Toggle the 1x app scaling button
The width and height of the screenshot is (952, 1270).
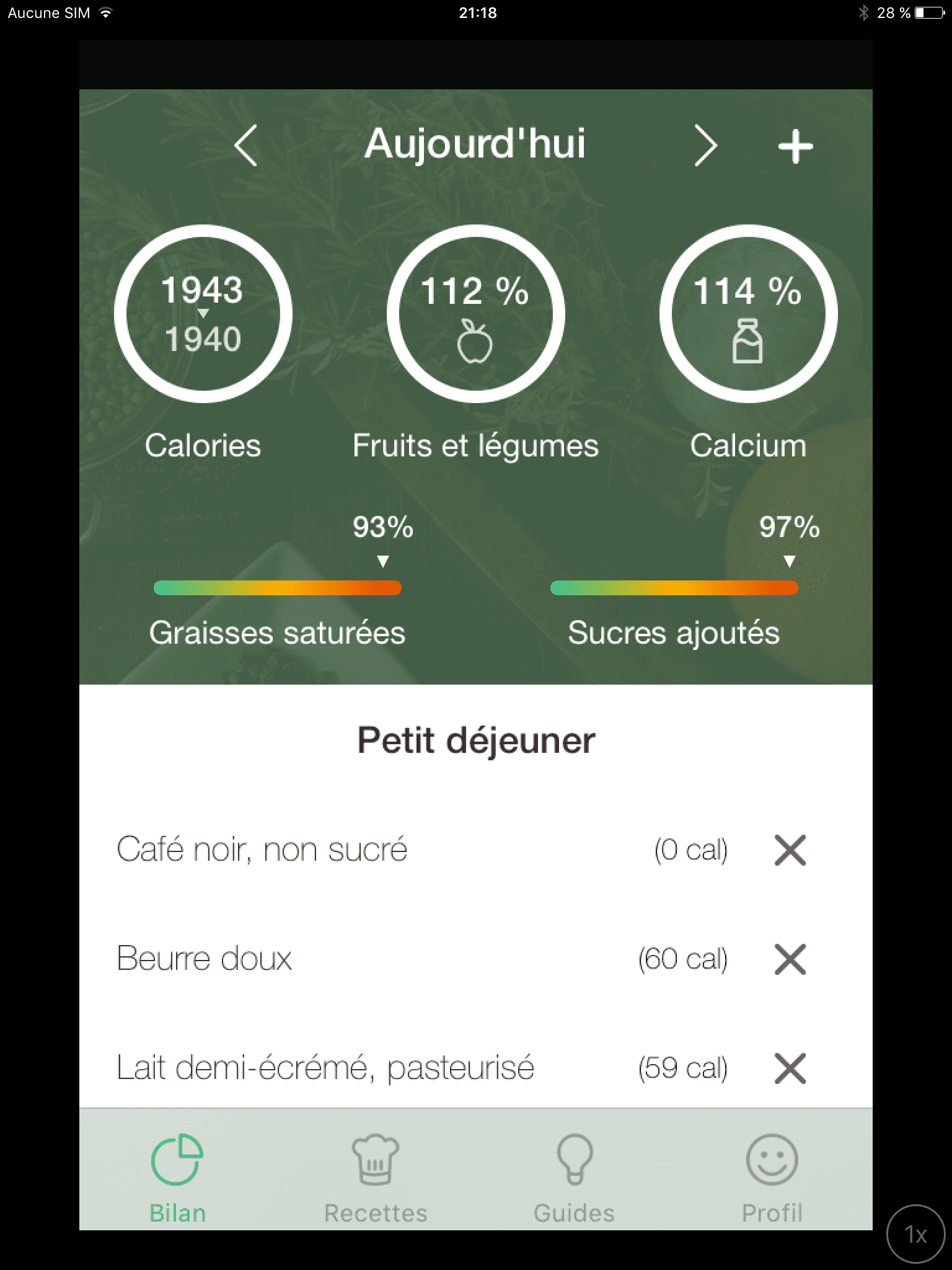(915, 1234)
